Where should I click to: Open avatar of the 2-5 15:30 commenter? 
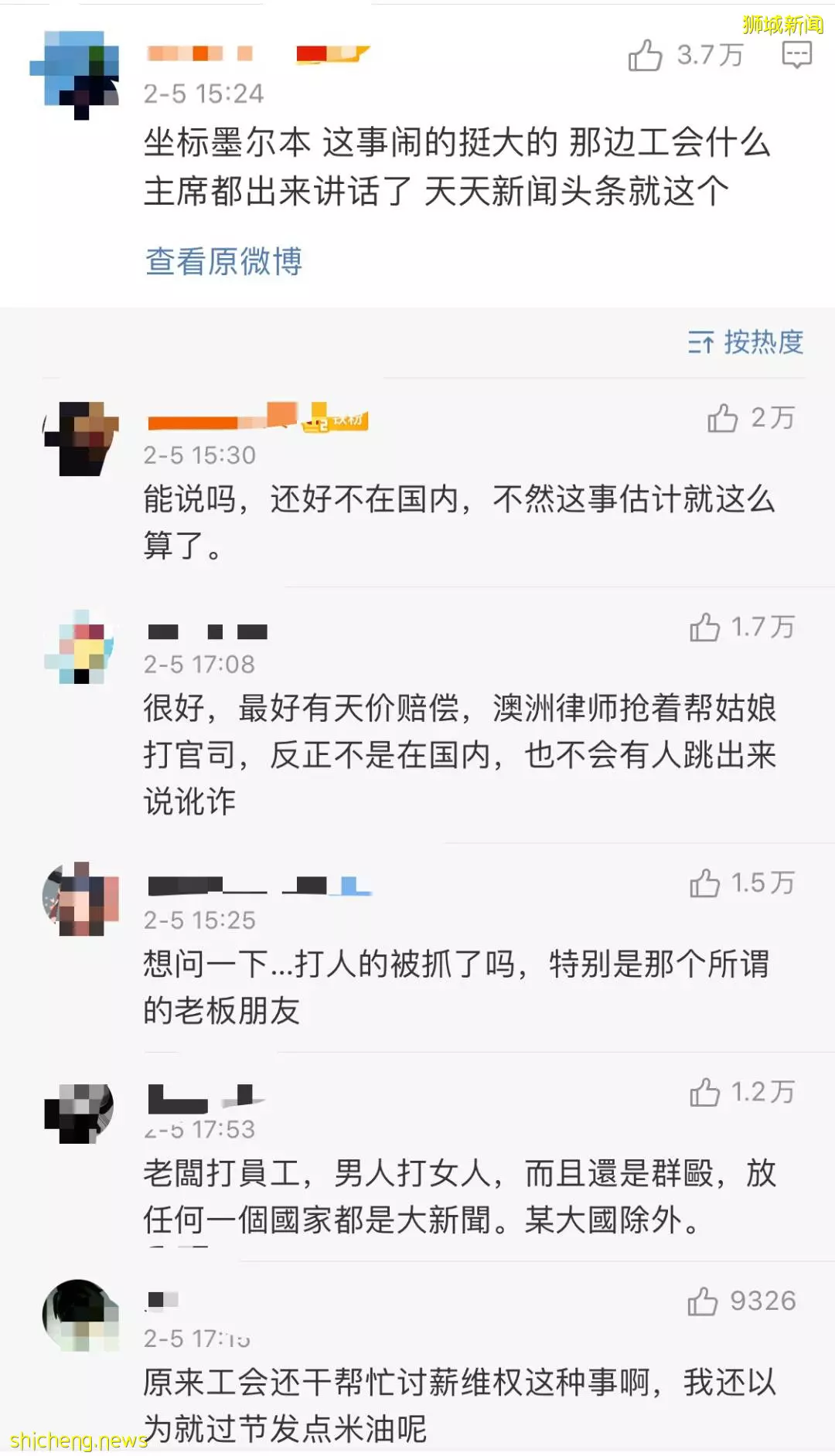pos(81,438)
